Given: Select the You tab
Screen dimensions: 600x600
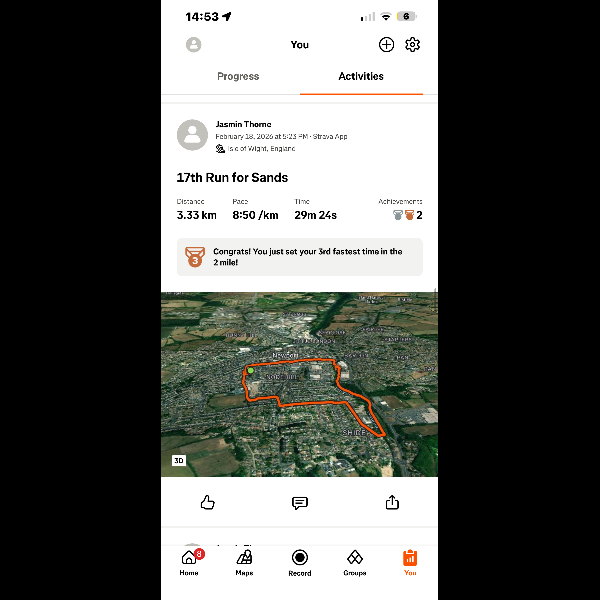Looking at the screenshot, I should (410, 562).
